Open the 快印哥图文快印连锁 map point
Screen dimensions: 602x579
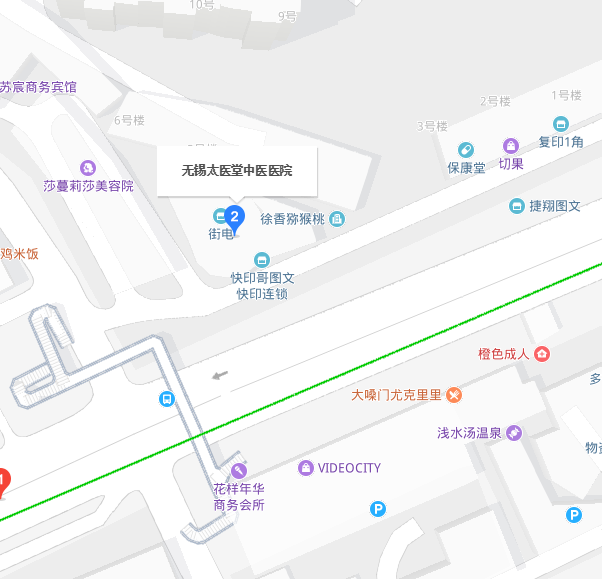(x=262, y=260)
